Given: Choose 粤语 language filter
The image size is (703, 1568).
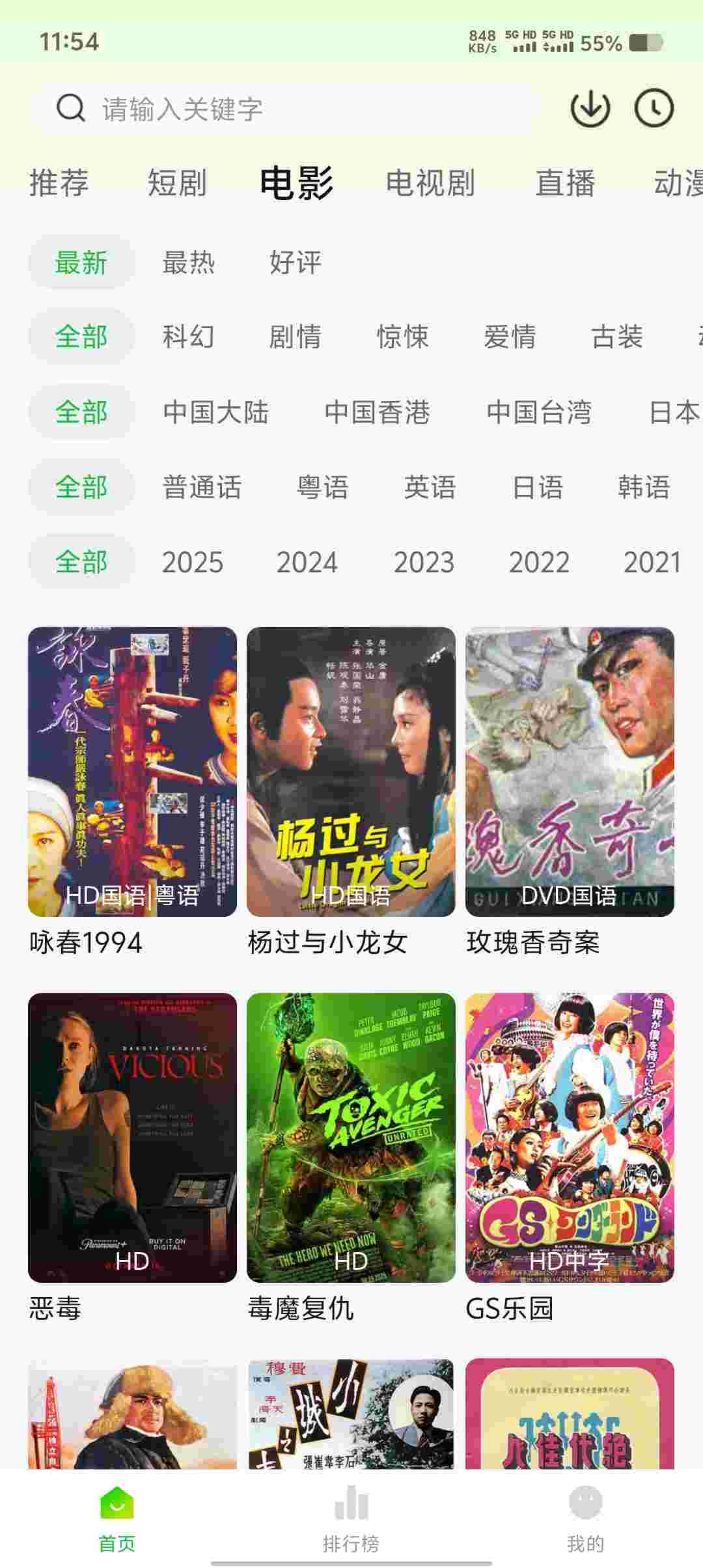Looking at the screenshot, I should click(323, 487).
